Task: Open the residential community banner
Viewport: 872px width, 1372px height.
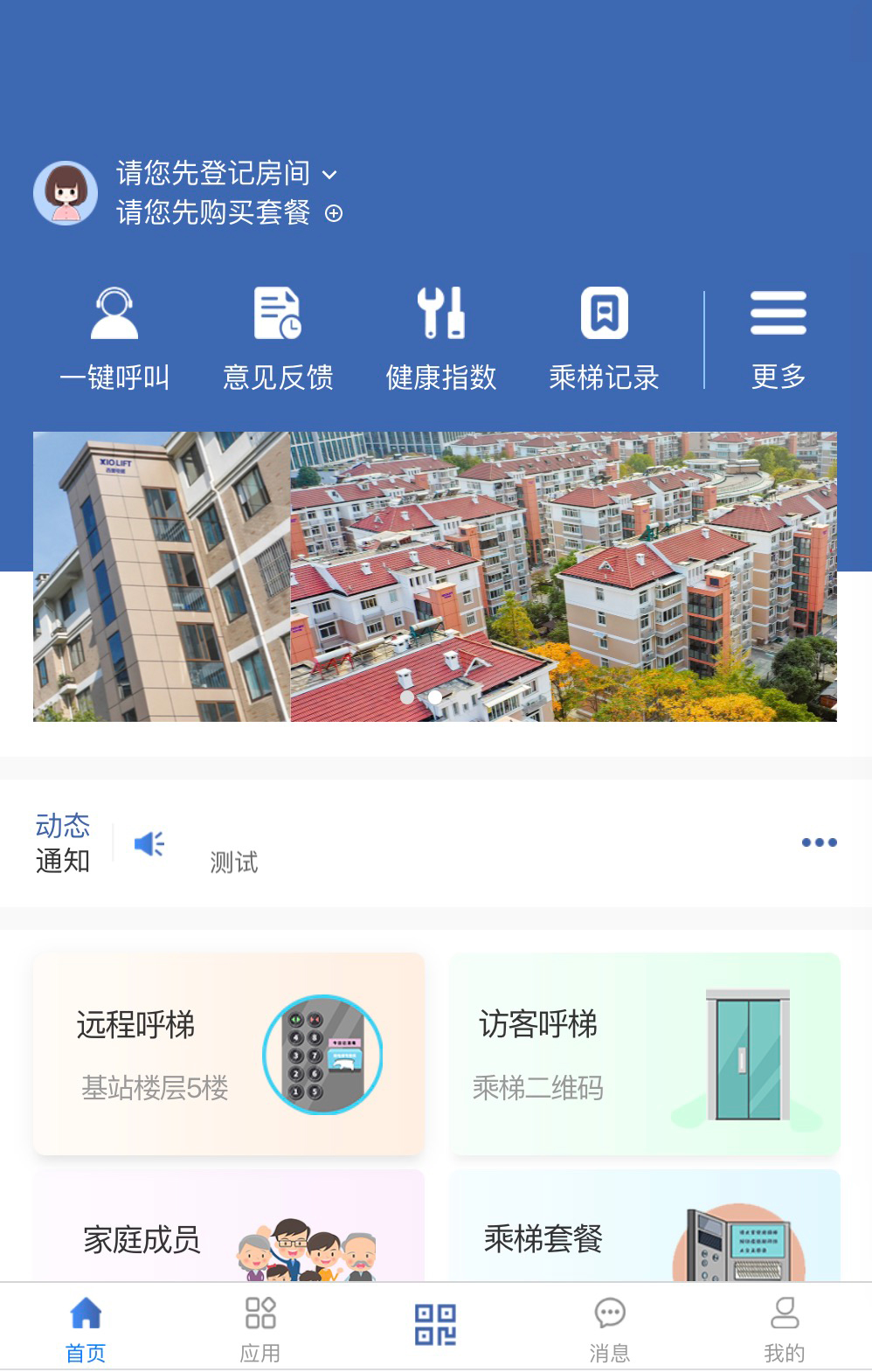Action: pos(435,577)
